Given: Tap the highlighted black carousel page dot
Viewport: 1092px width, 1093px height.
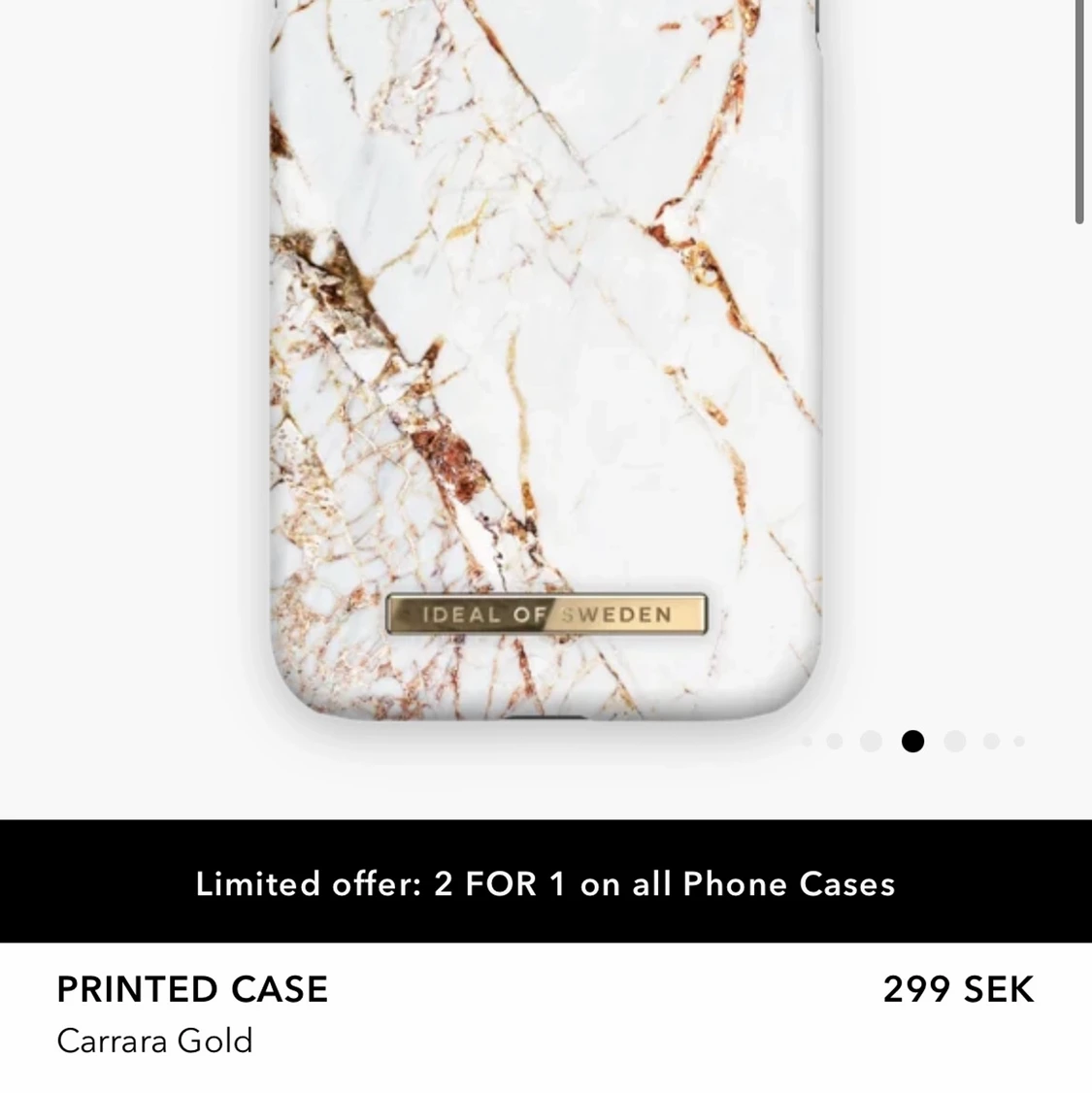Looking at the screenshot, I should coord(912,742).
